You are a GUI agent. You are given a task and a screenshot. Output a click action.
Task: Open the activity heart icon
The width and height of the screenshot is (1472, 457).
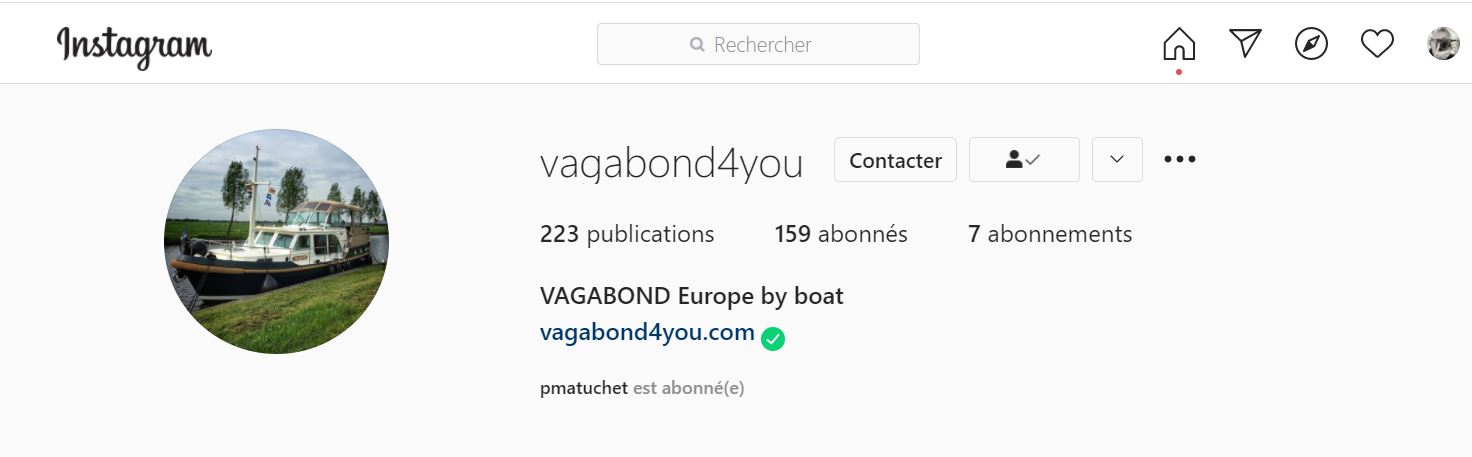(1377, 44)
